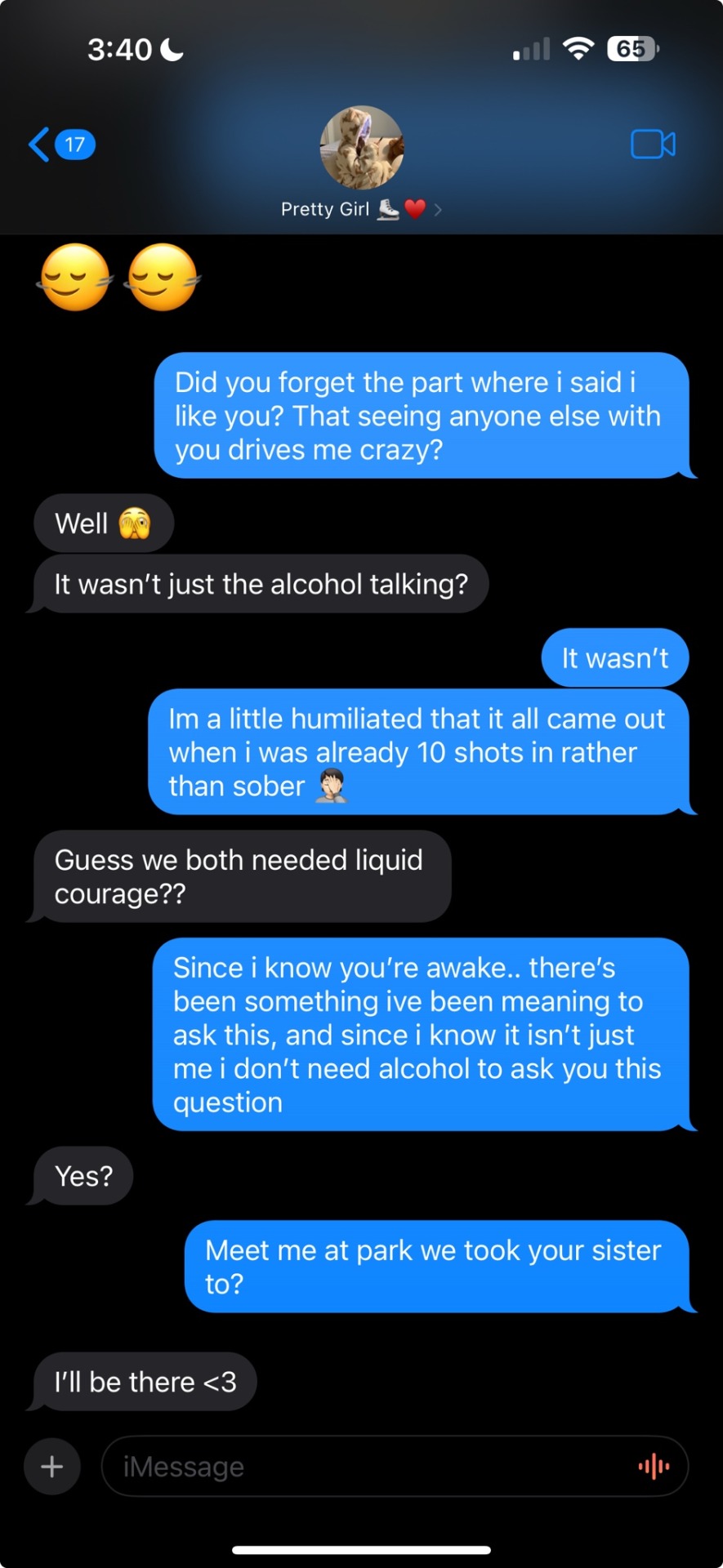Start a FaceTime video call
Viewport: 723px width, 1568px height.
pos(653,145)
